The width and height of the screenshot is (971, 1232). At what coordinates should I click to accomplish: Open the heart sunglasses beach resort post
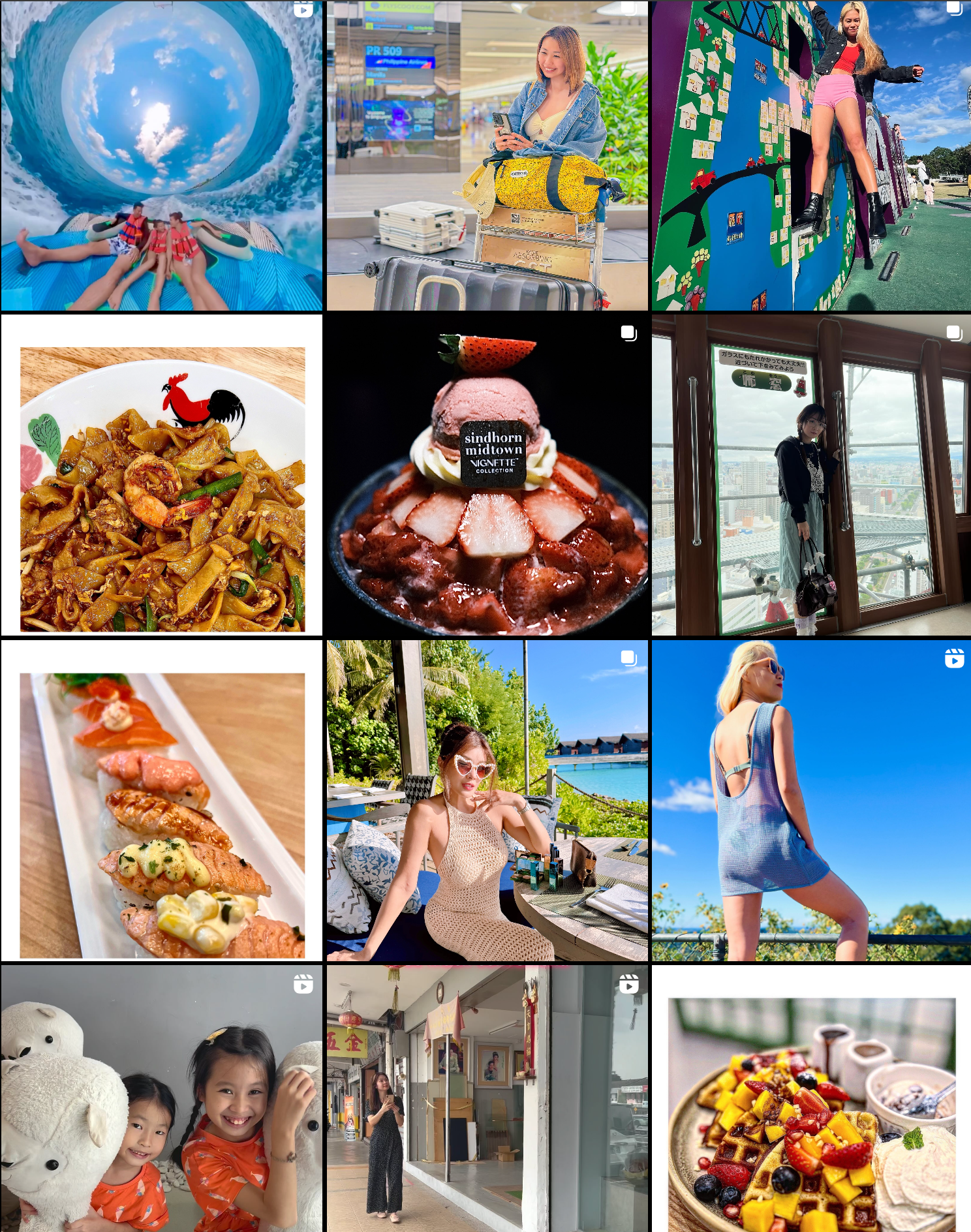(x=487, y=800)
